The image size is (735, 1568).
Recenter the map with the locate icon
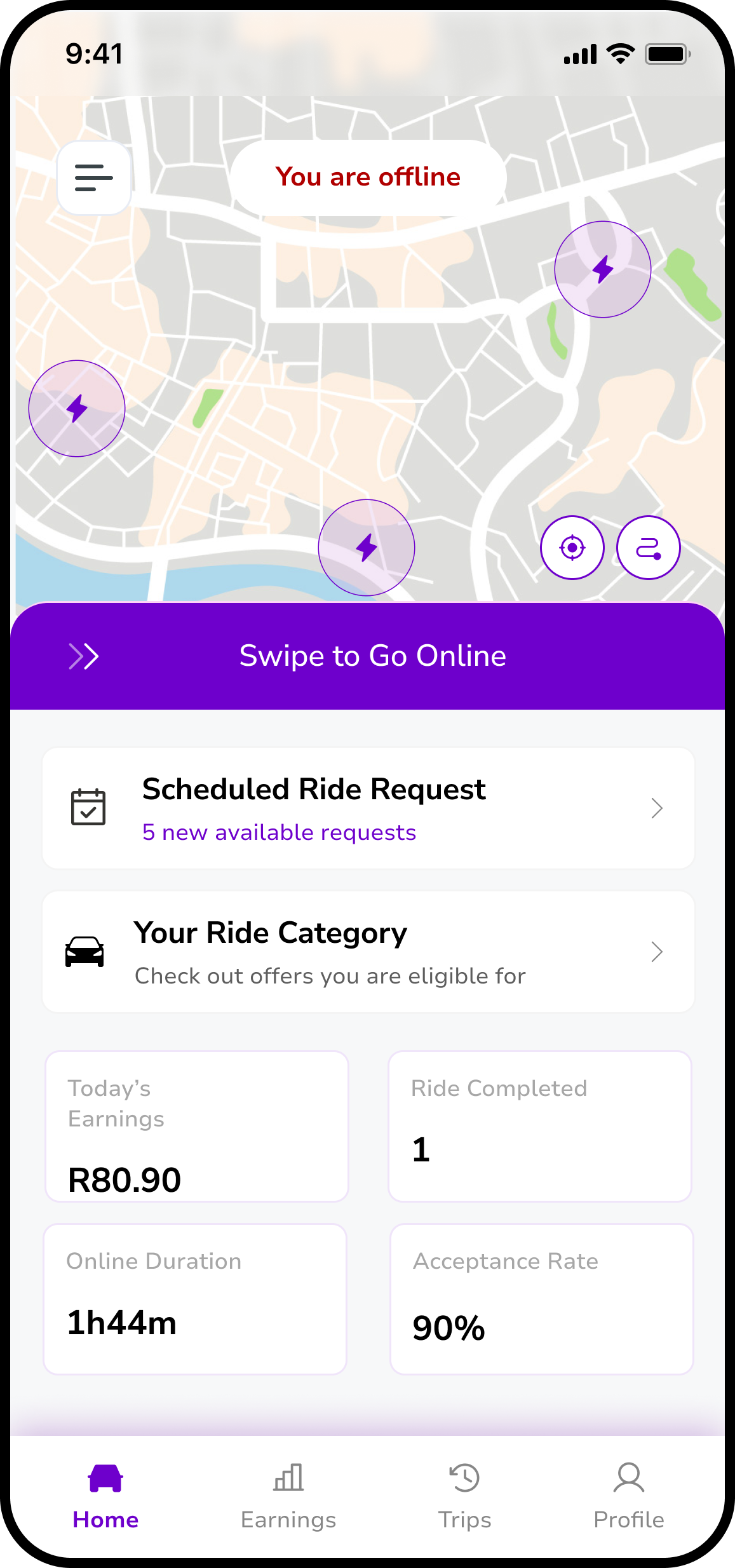coord(572,547)
